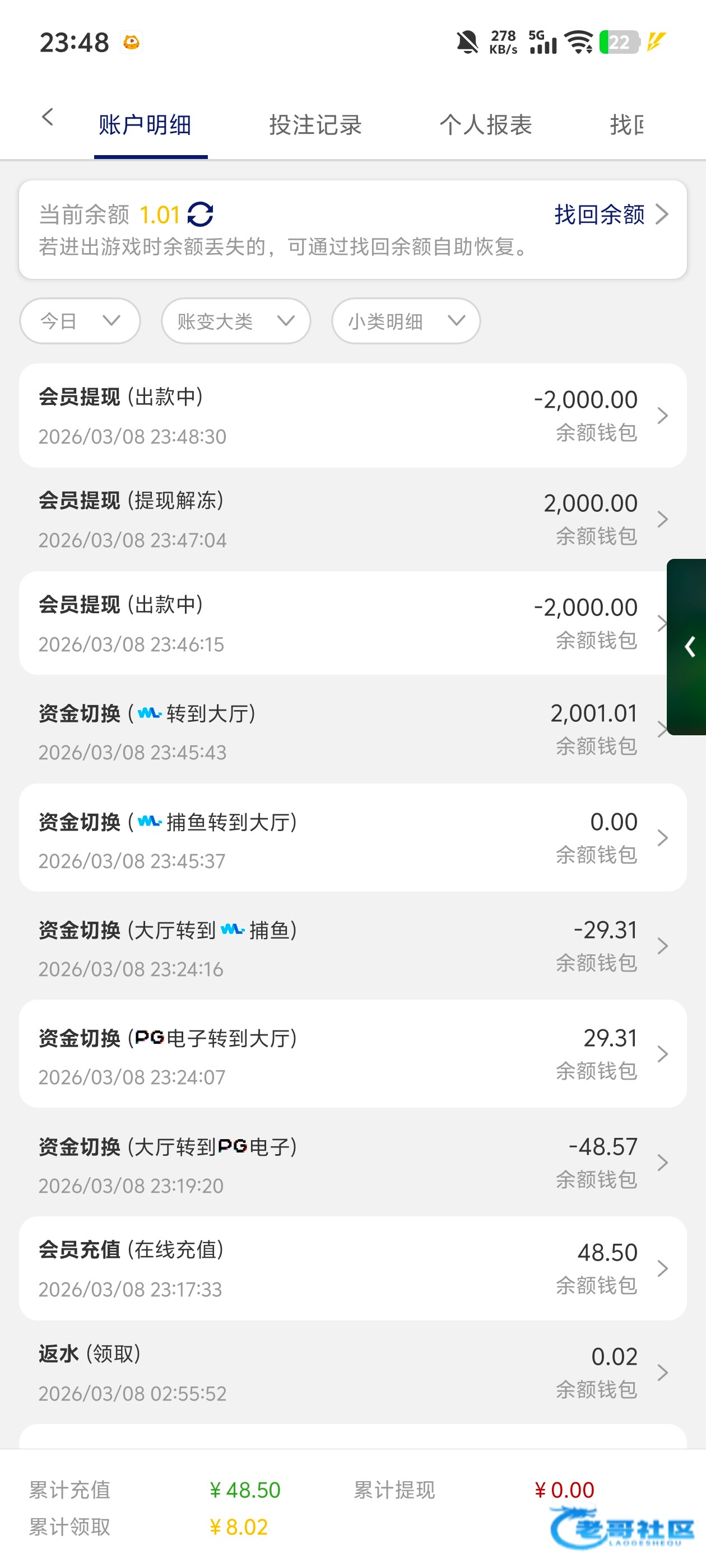Open the 2,001.01 转到大厅 transfer record

[341, 729]
